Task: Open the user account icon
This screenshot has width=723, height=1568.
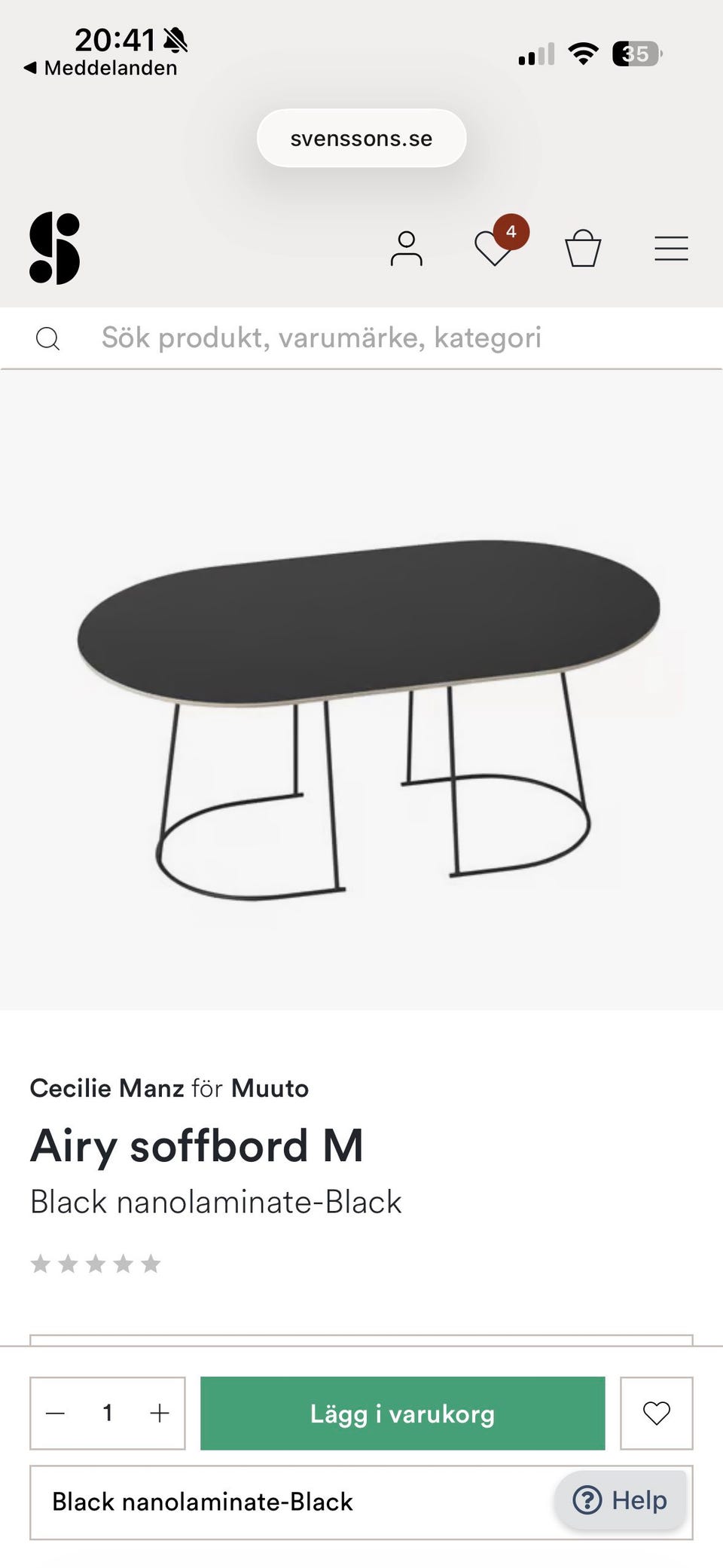Action: coord(406,249)
